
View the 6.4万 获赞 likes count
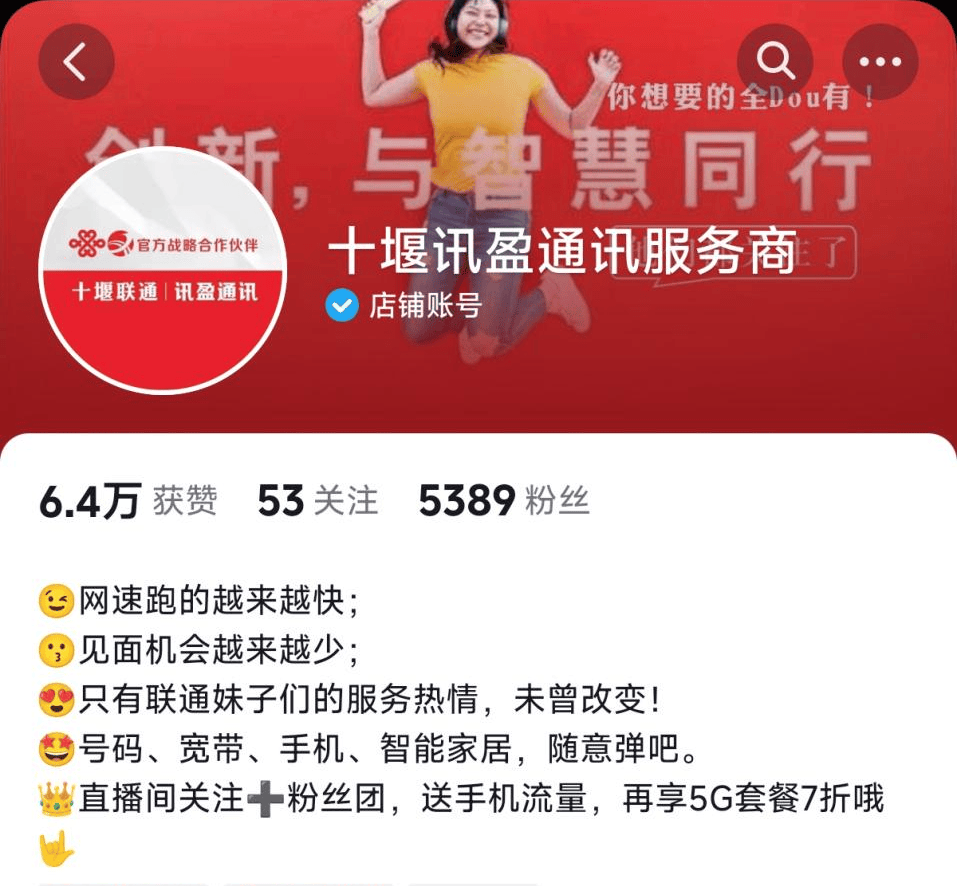pos(127,500)
